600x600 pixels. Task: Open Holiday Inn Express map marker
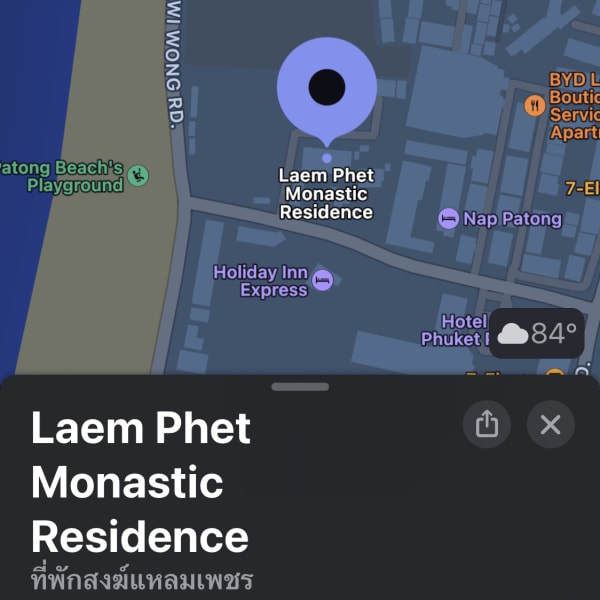pyautogui.click(x=322, y=281)
